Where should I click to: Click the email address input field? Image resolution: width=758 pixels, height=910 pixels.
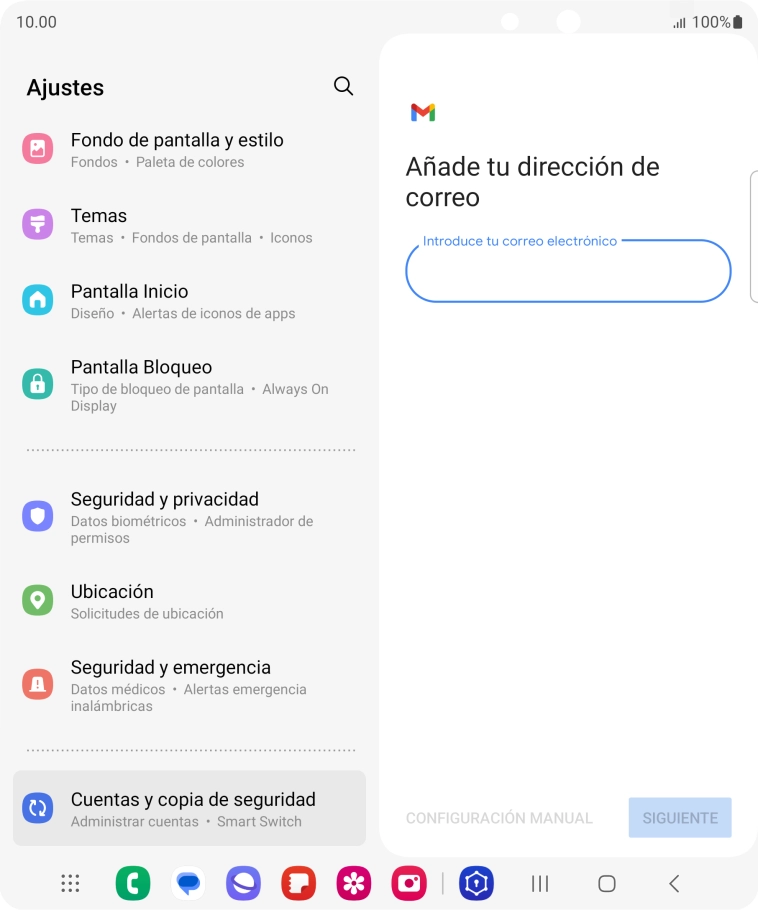(x=568, y=270)
